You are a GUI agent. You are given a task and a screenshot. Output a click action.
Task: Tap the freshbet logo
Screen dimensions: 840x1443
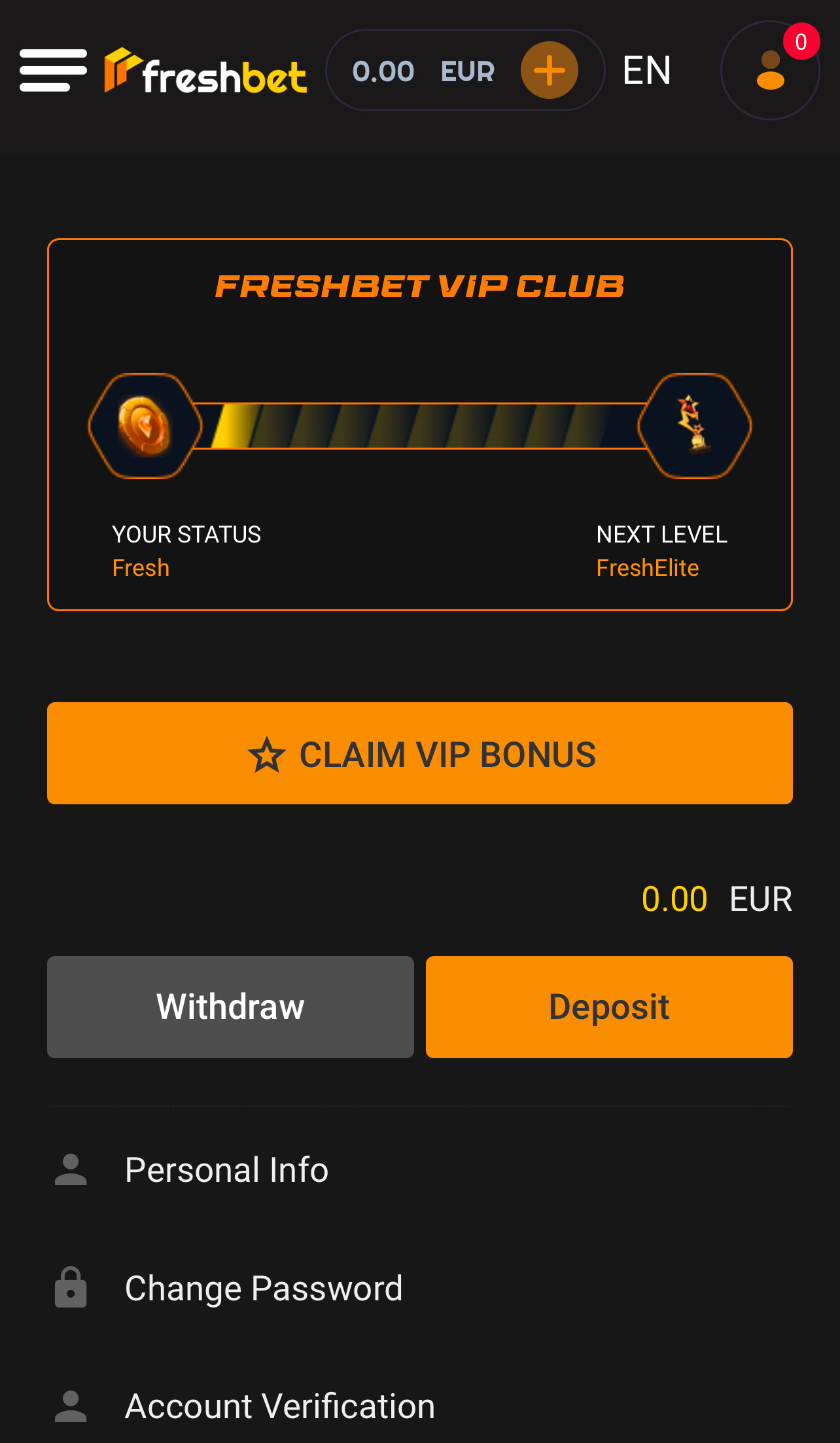pos(205,71)
